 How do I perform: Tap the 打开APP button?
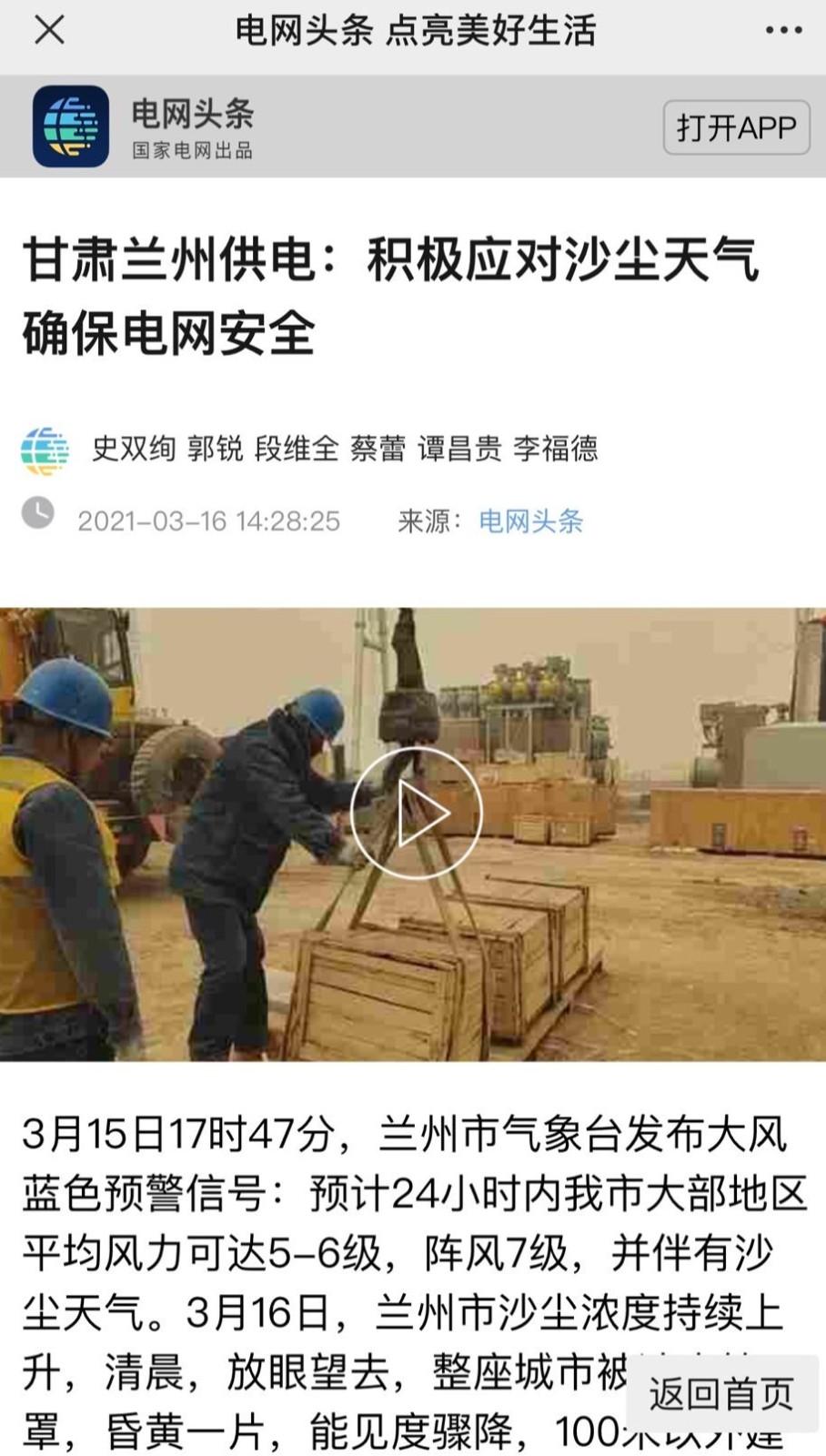[x=736, y=127]
